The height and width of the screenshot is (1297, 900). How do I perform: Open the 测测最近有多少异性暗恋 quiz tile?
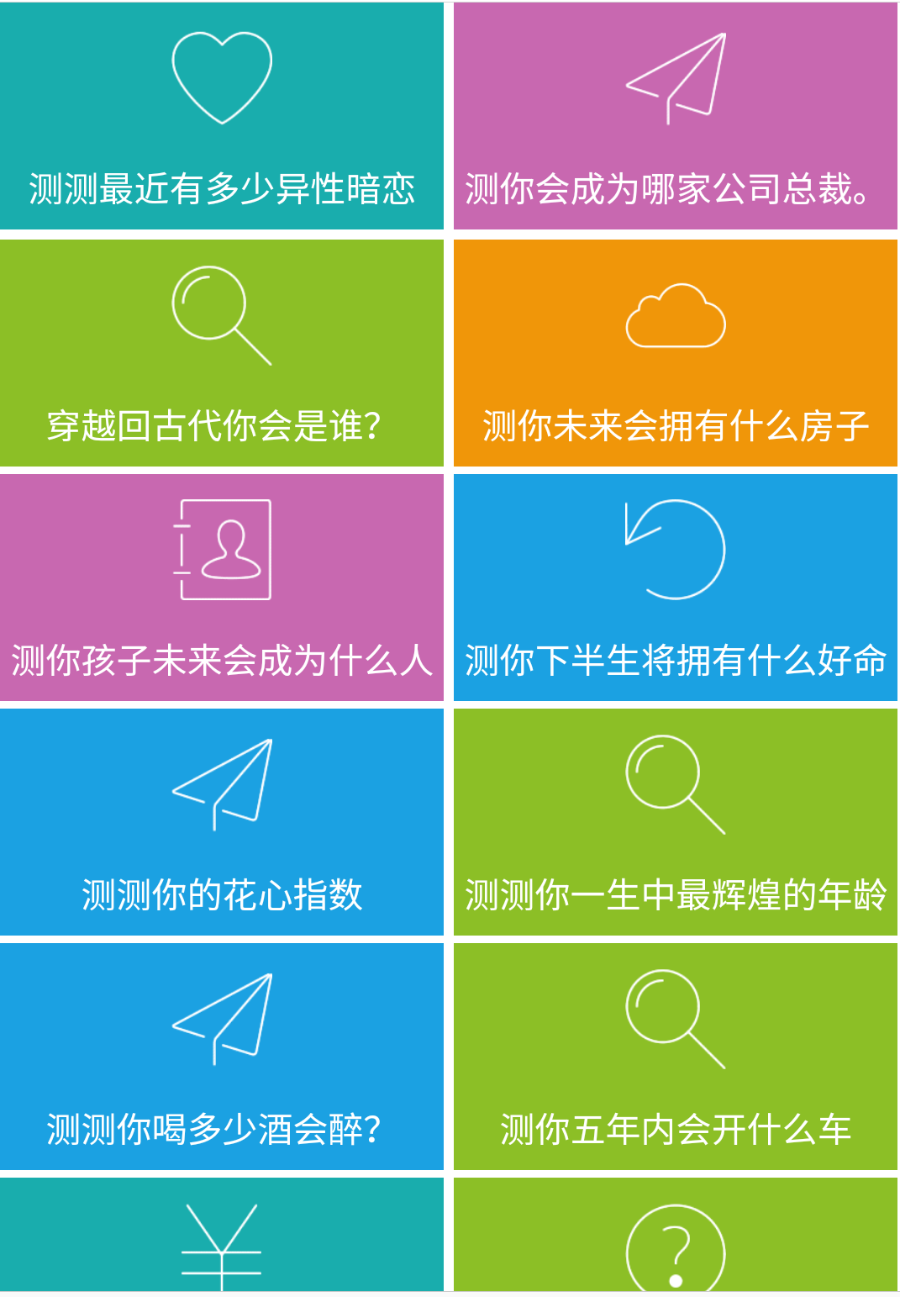[x=221, y=117]
